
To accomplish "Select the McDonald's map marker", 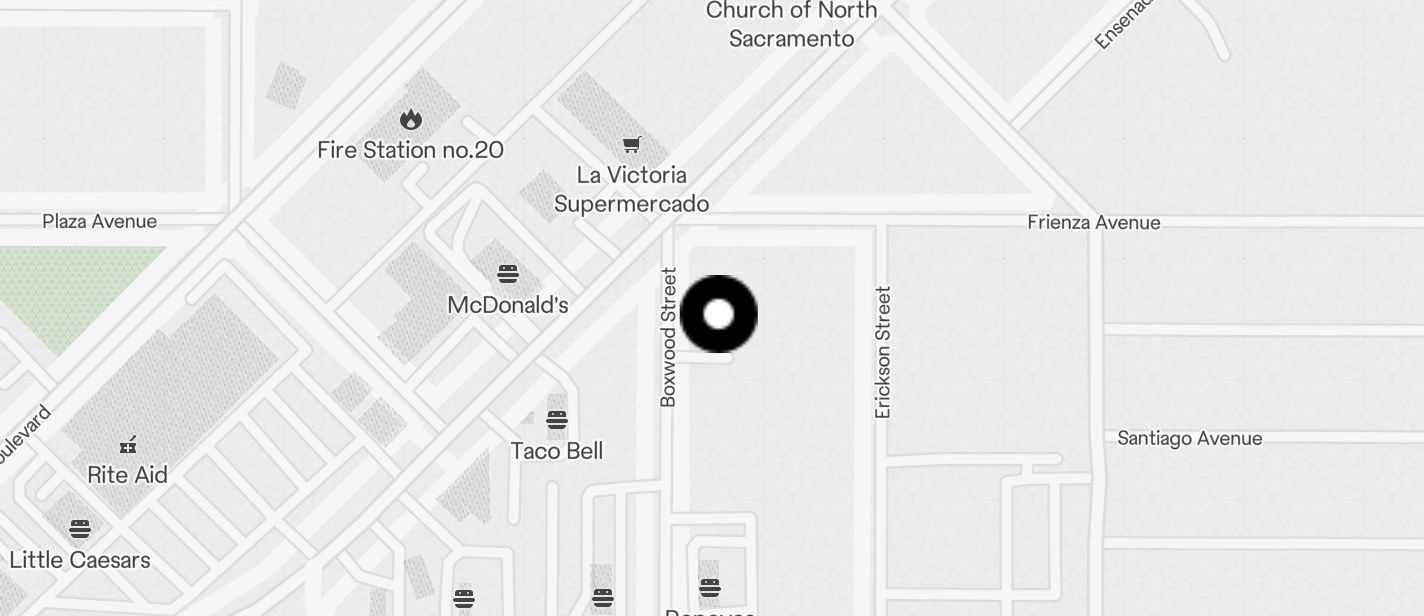I will click(508, 274).
